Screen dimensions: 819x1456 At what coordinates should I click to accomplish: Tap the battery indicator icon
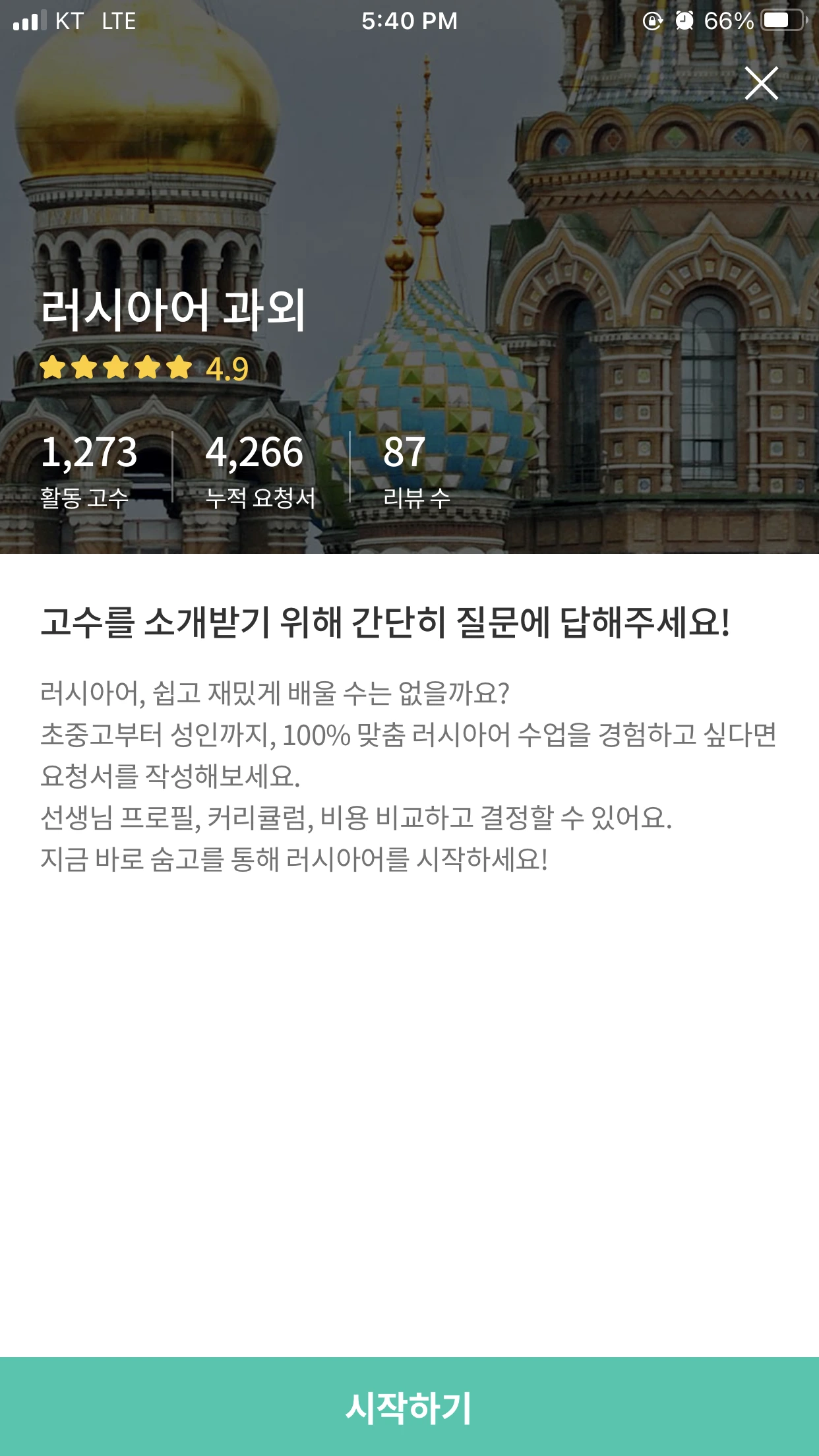782,22
